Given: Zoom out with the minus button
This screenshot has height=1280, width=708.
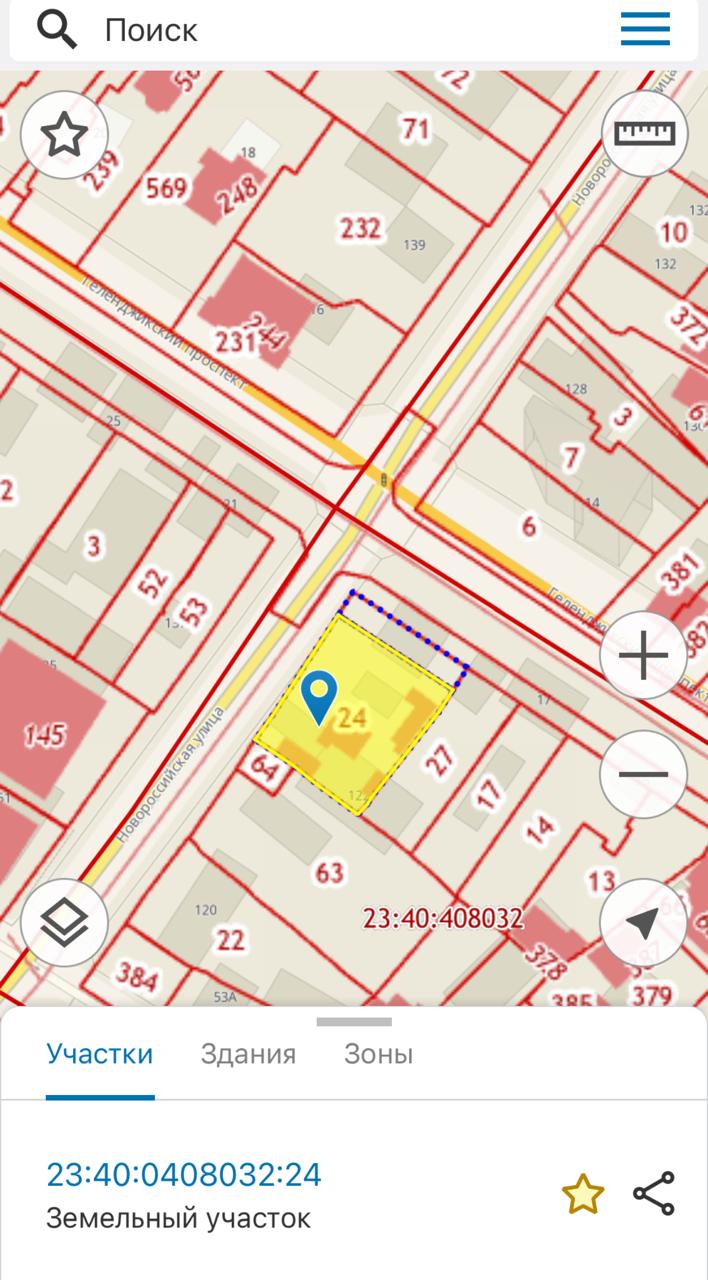Looking at the screenshot, I should tap(643, 774).
